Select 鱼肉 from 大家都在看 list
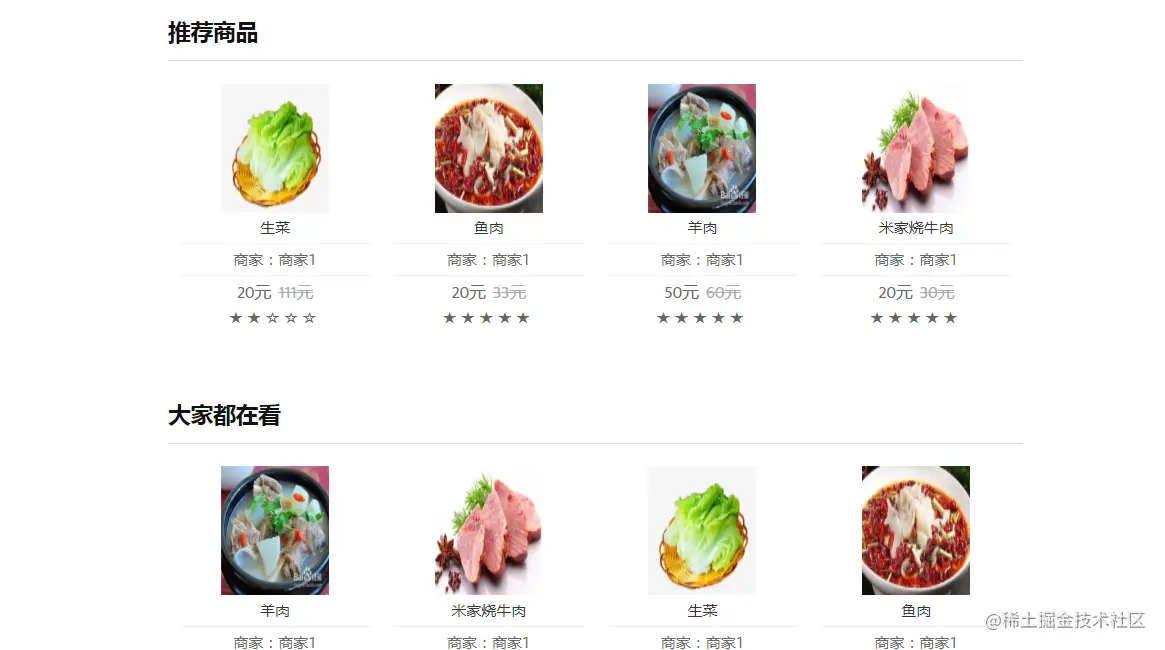 (x=916, y=531)
